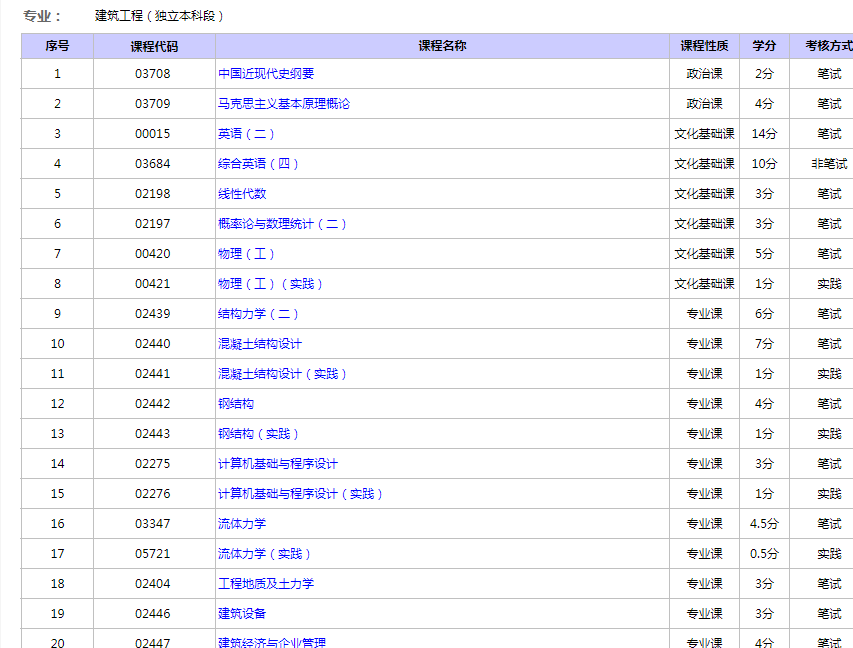View the 结构力学（二） course
Screen dimensions: 853x648
(x=258, y=314)
